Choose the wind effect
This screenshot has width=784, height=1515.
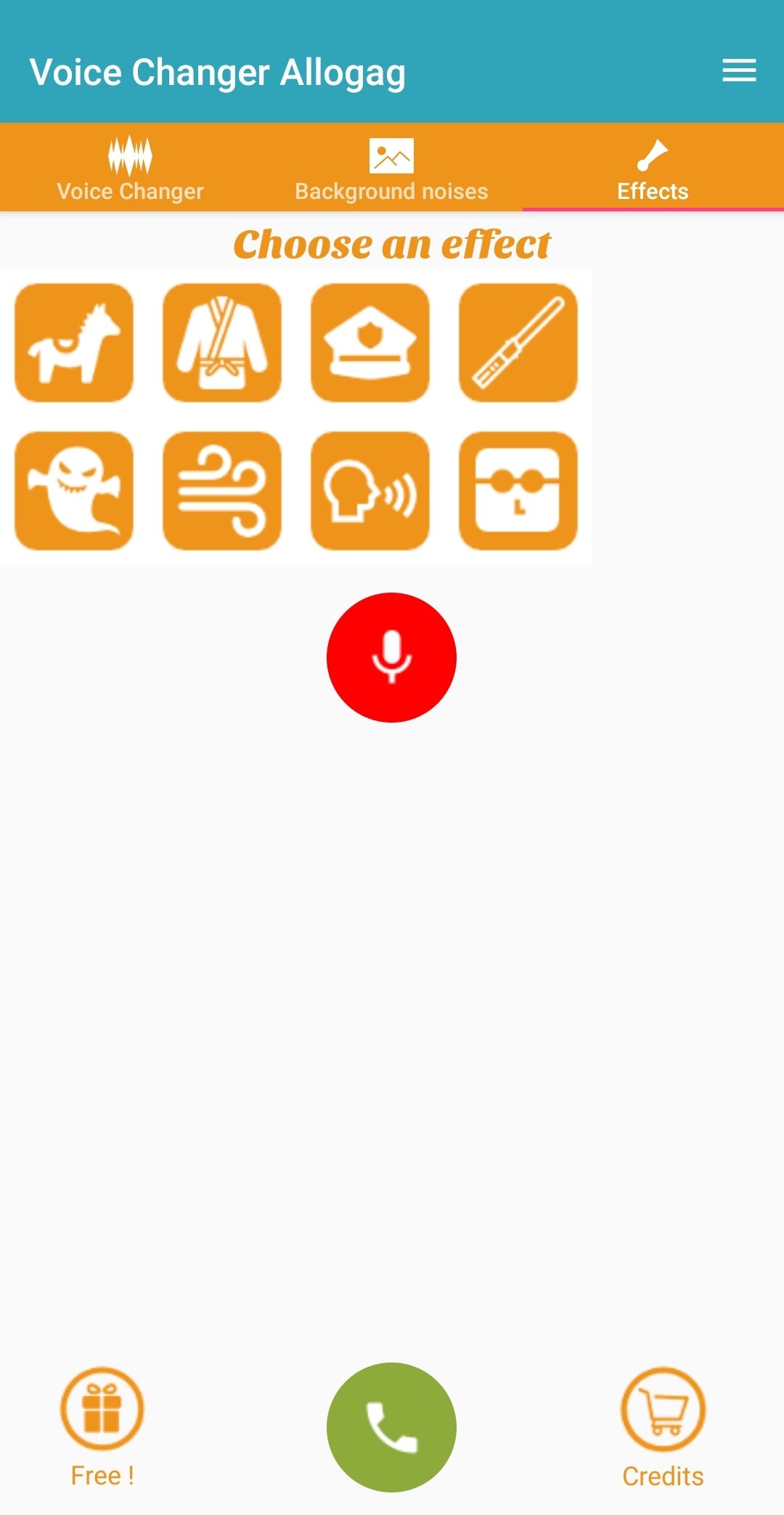[222, 491]
